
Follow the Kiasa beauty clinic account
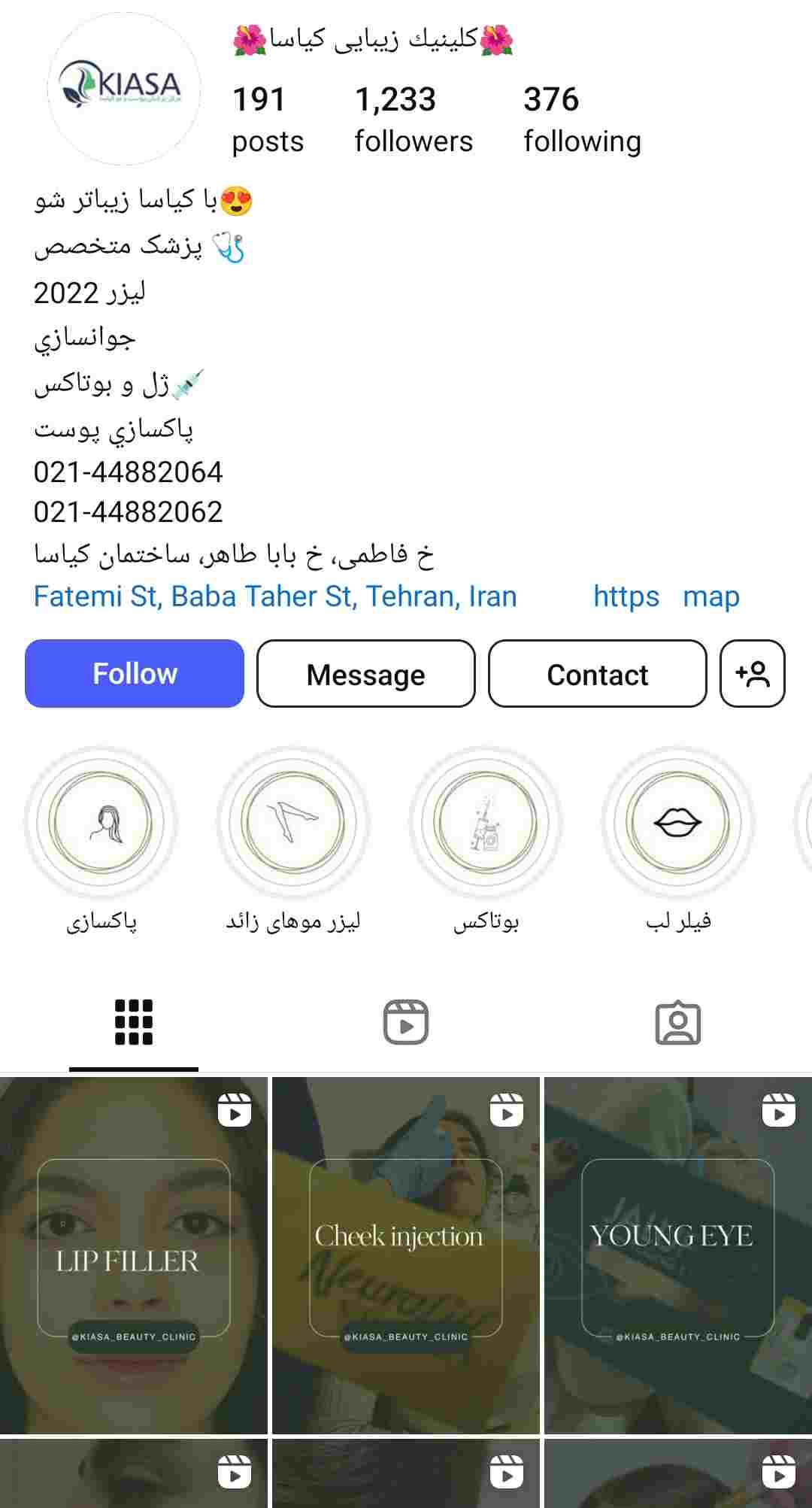134,674
